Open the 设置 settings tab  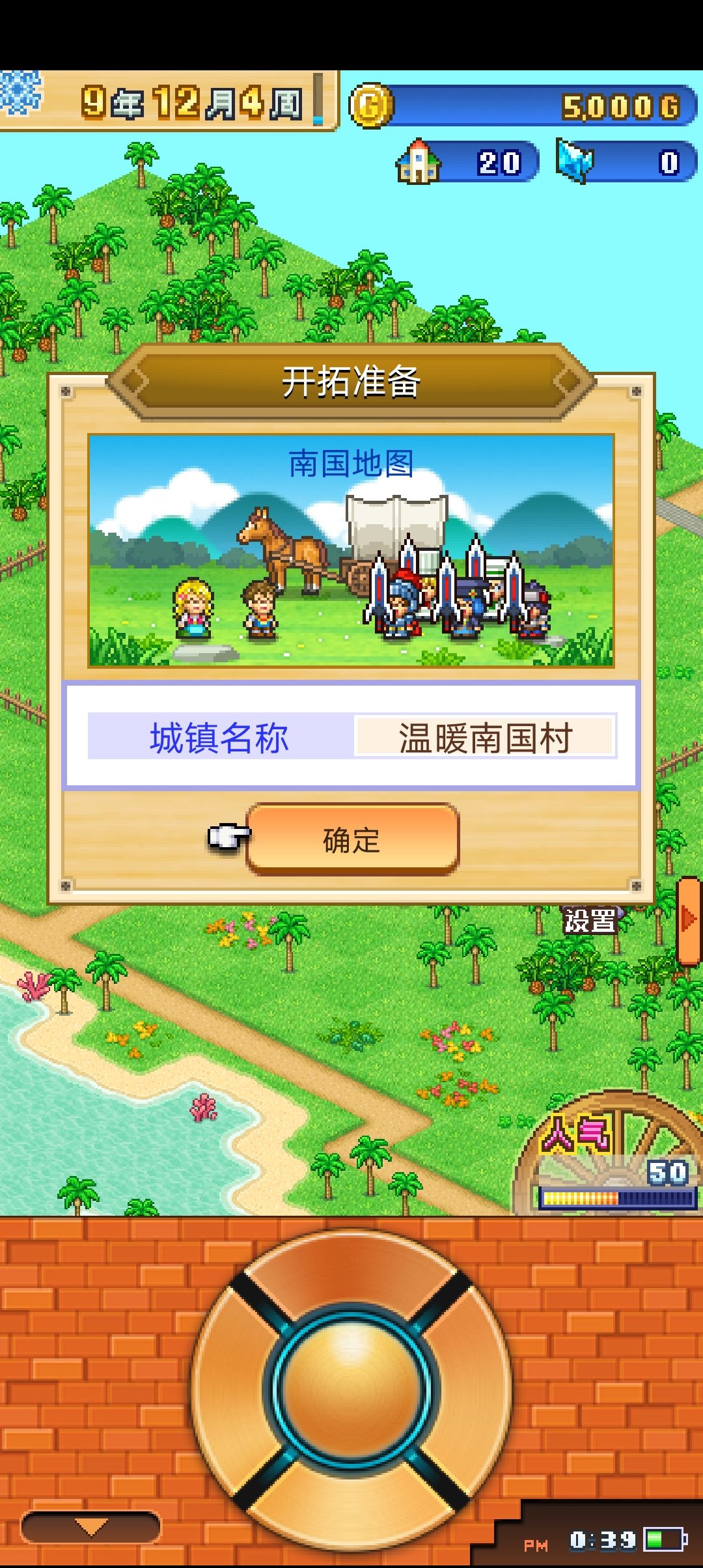(589, 919)
